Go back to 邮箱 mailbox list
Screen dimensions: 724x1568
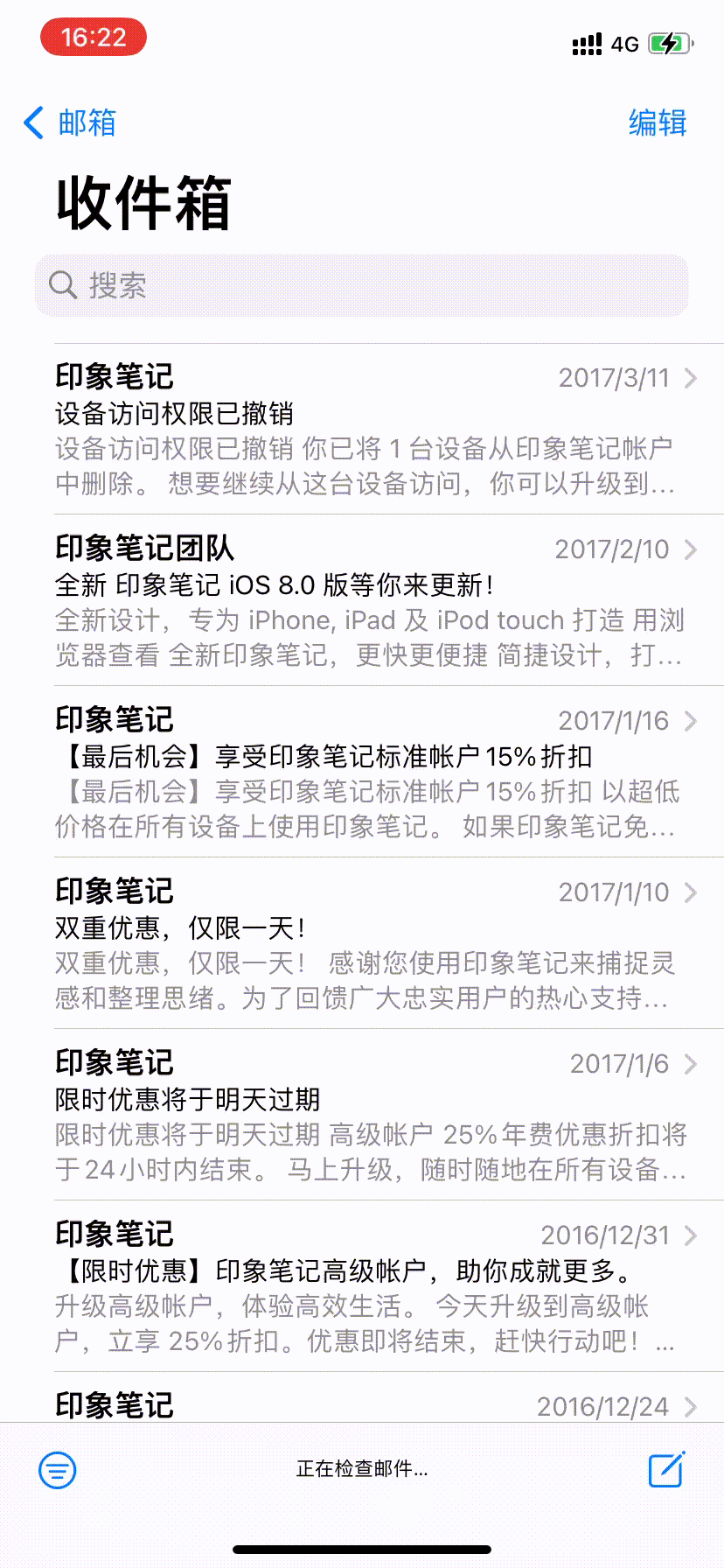coord(70,122)
